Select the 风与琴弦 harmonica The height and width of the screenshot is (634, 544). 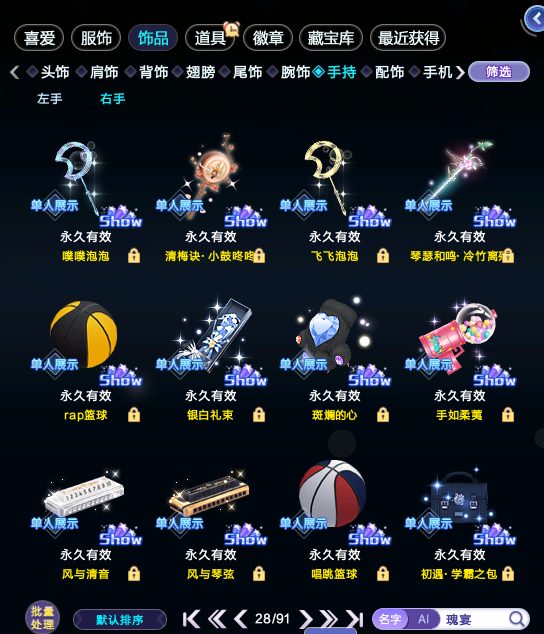(x=210, y=520)
